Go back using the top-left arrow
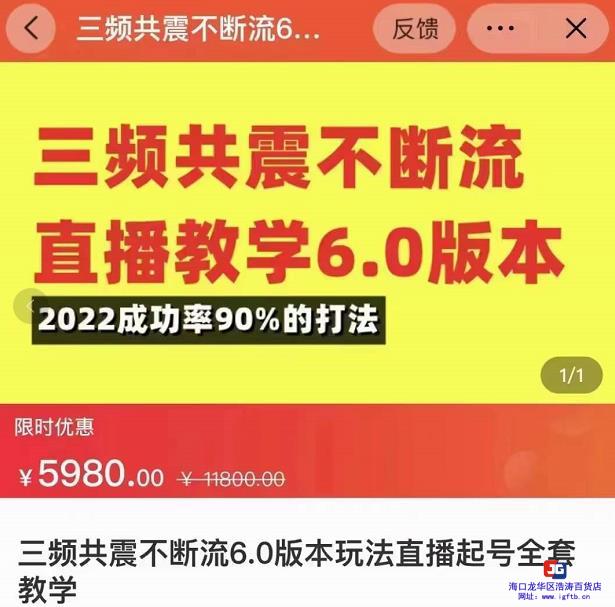The height and width of the screenshot is (607, 615). [x=33, y=29]
